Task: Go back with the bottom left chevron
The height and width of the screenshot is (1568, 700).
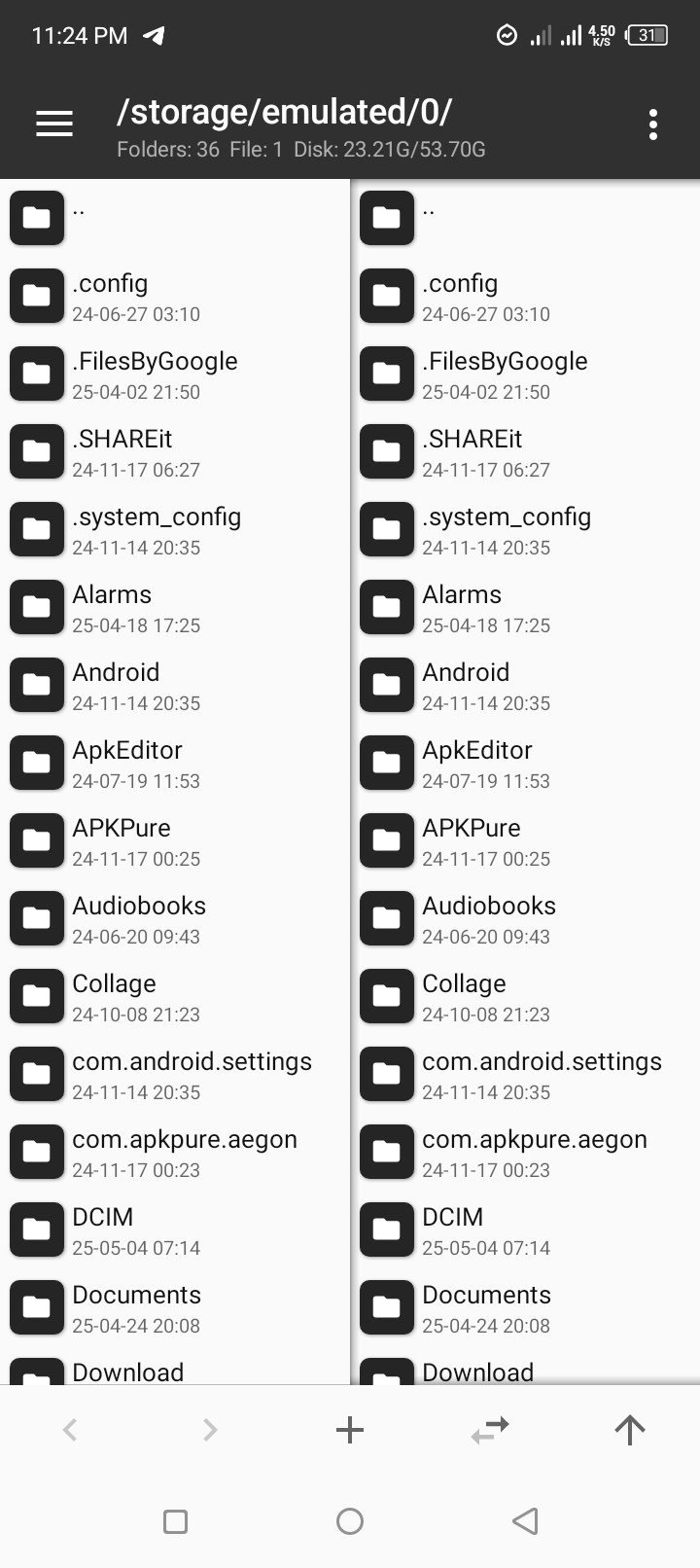Action: (70, 1429)
